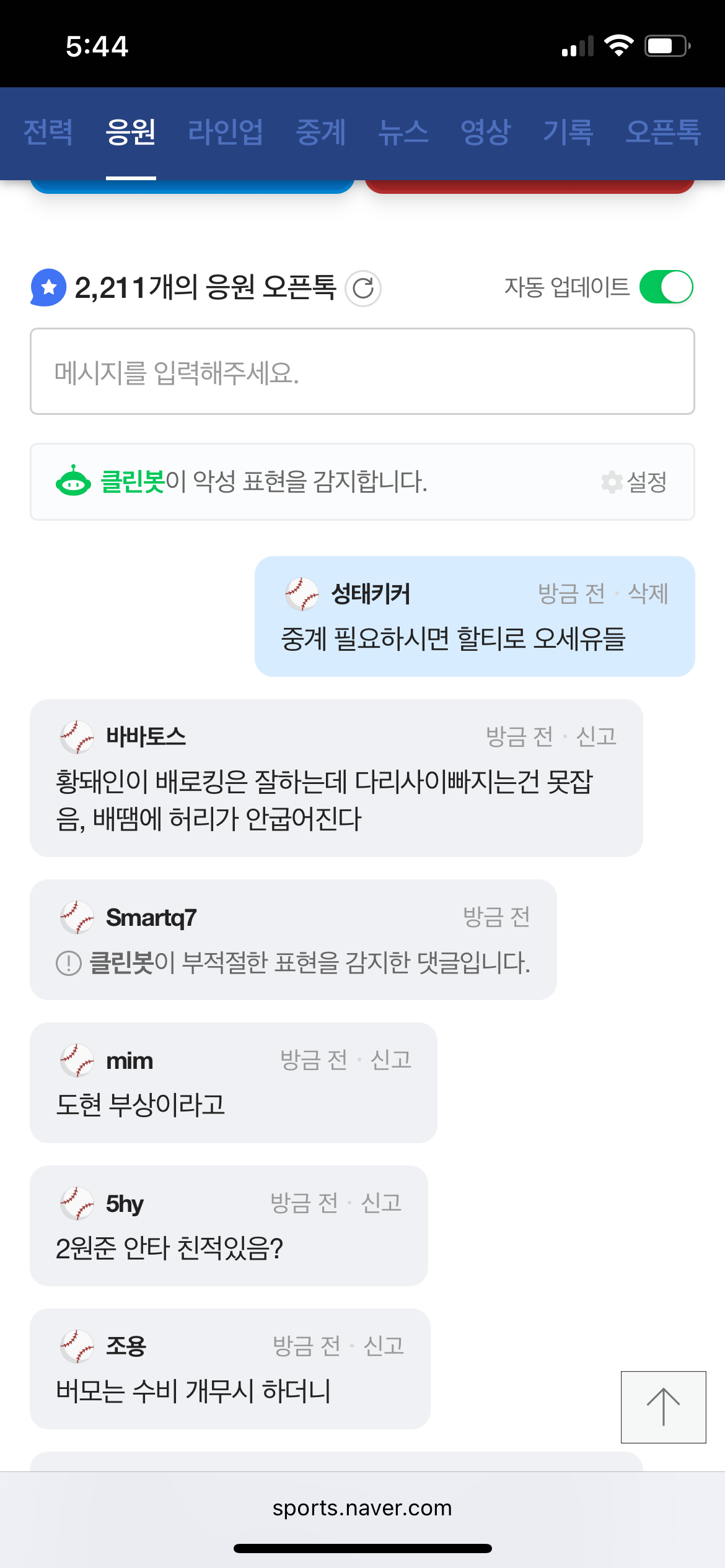Tap the 메시지를 입력해주세요 input field

tap(362, 372)
